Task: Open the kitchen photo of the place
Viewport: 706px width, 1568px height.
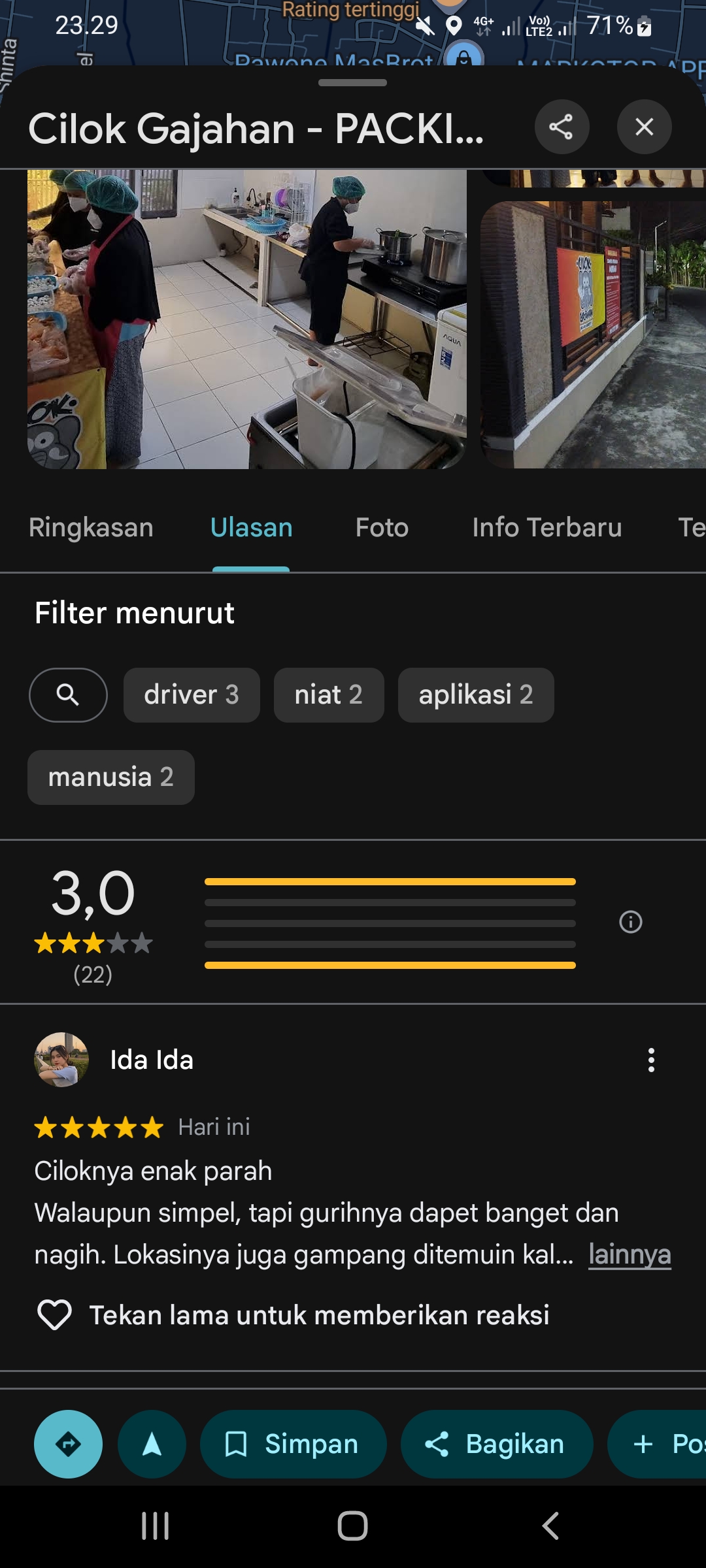Action: pyautogui.click(x=247, y=319)
